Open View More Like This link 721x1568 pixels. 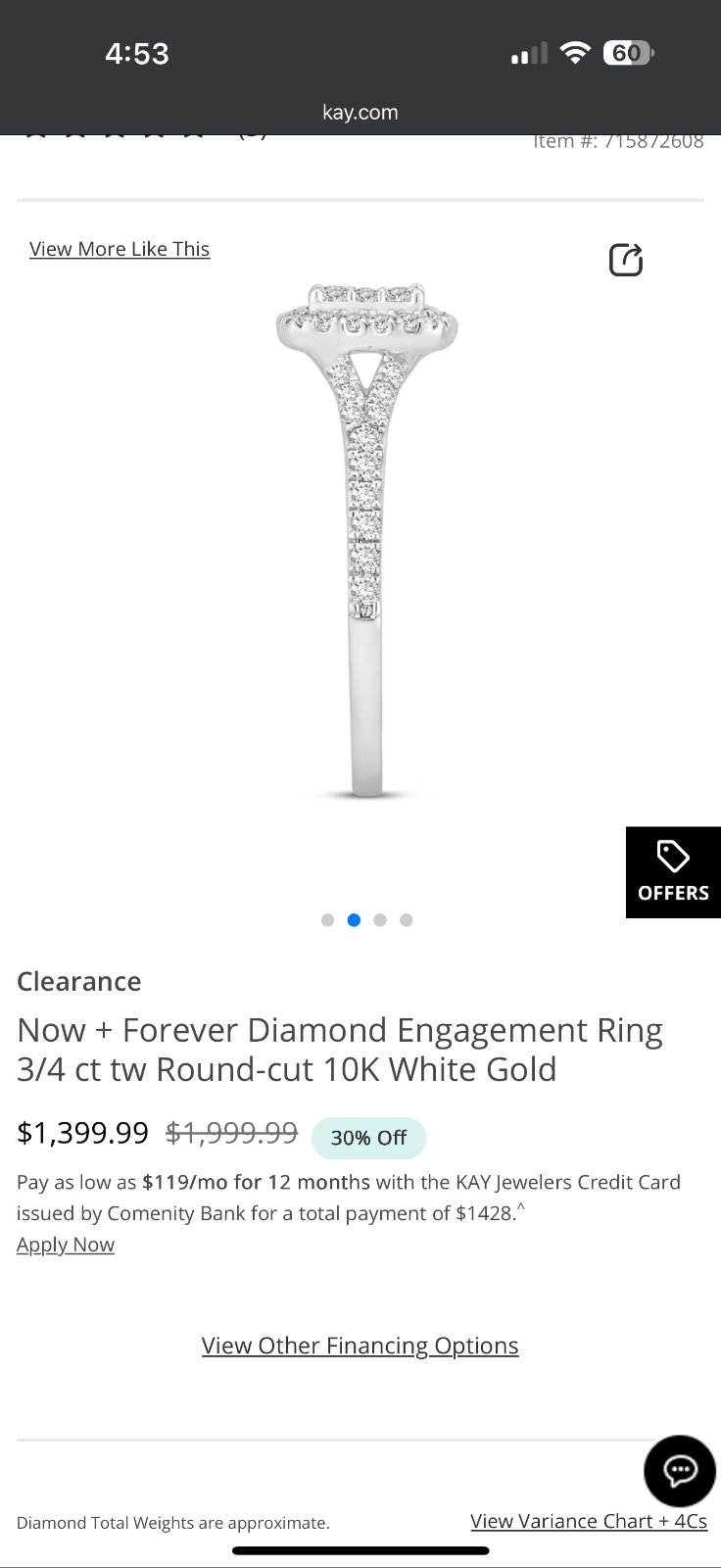(x=120, y=249)
